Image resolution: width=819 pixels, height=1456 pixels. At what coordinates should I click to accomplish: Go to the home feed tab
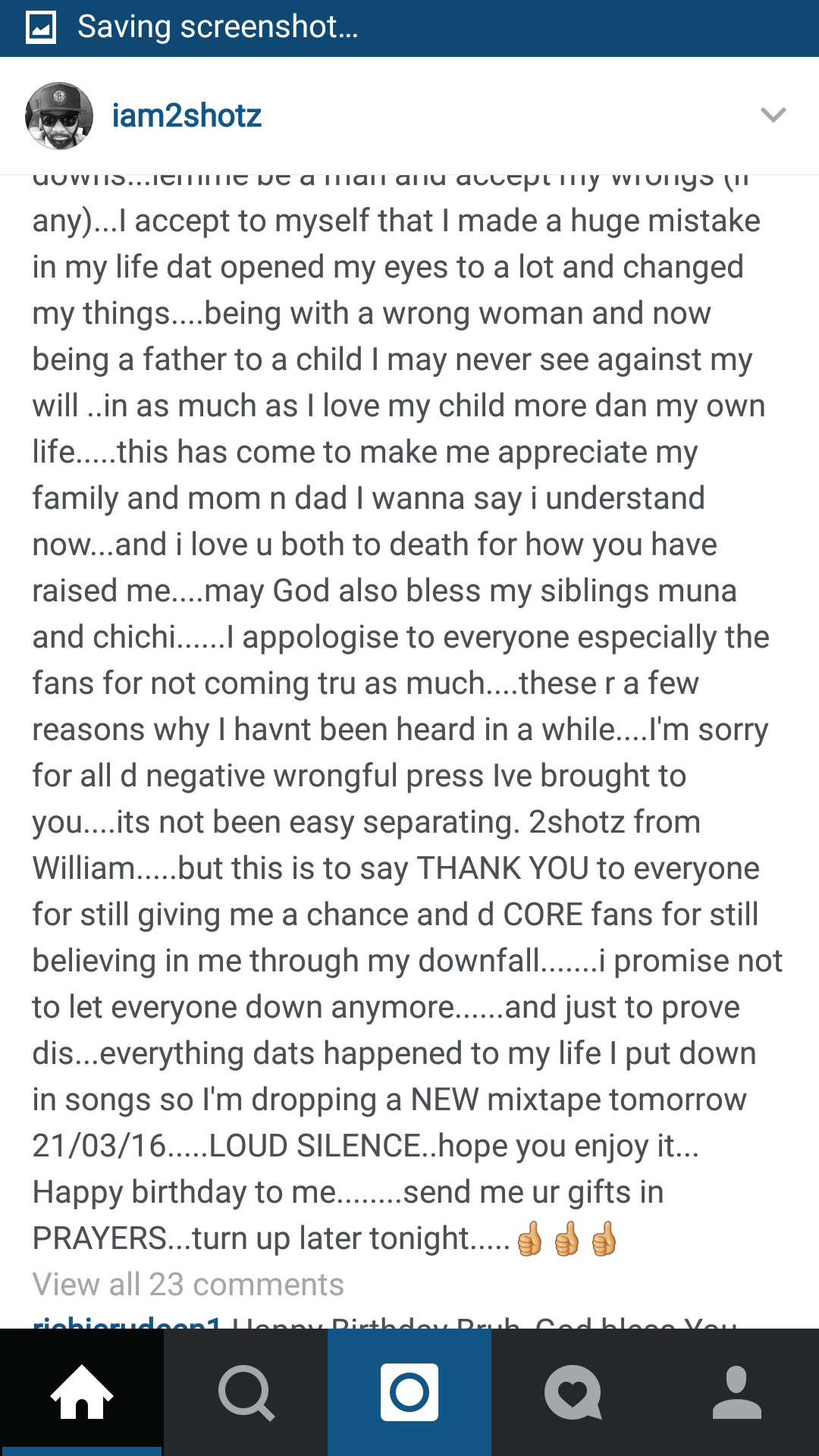[x=82, y=1392]
